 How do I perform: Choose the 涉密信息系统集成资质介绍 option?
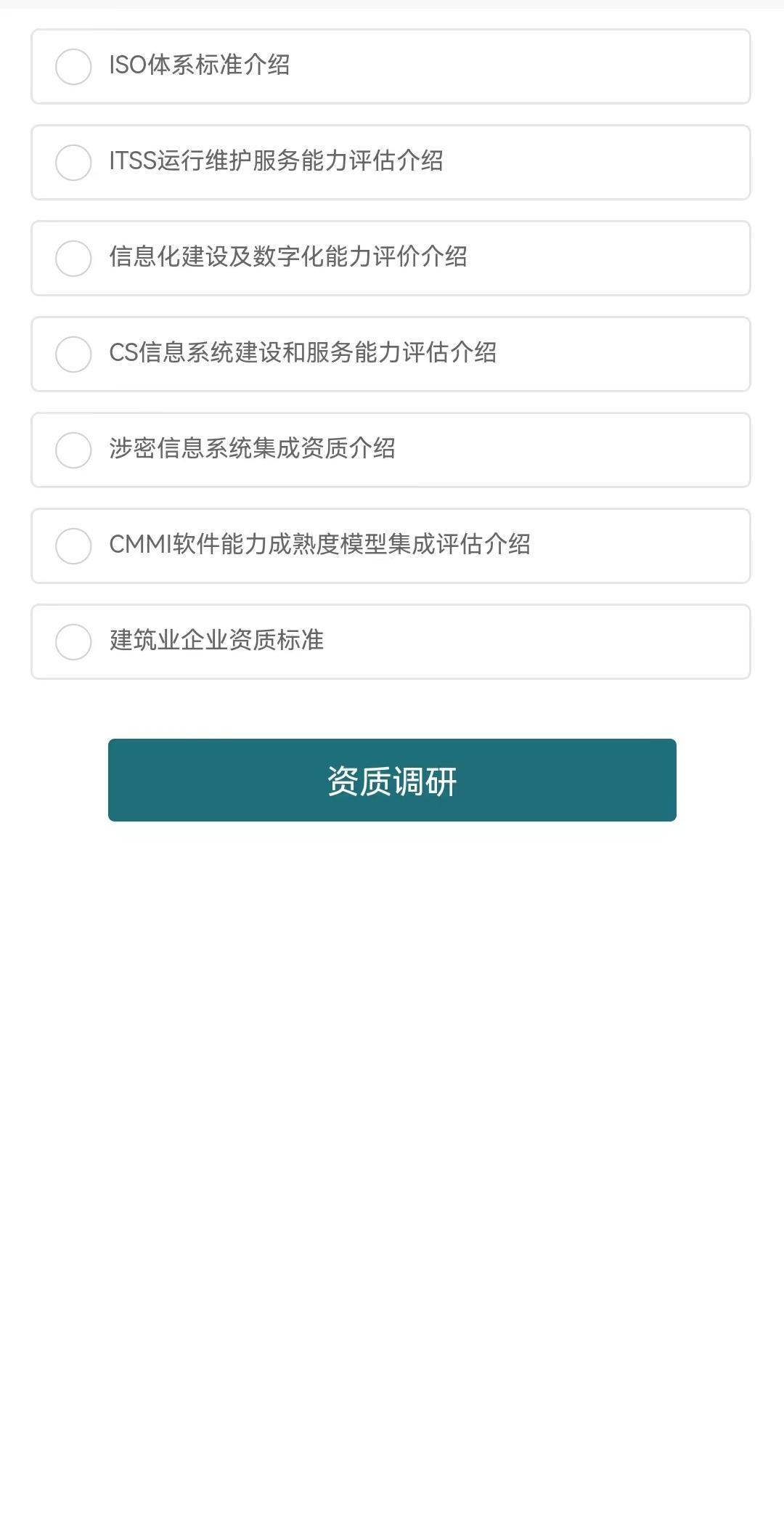point(391,450)
